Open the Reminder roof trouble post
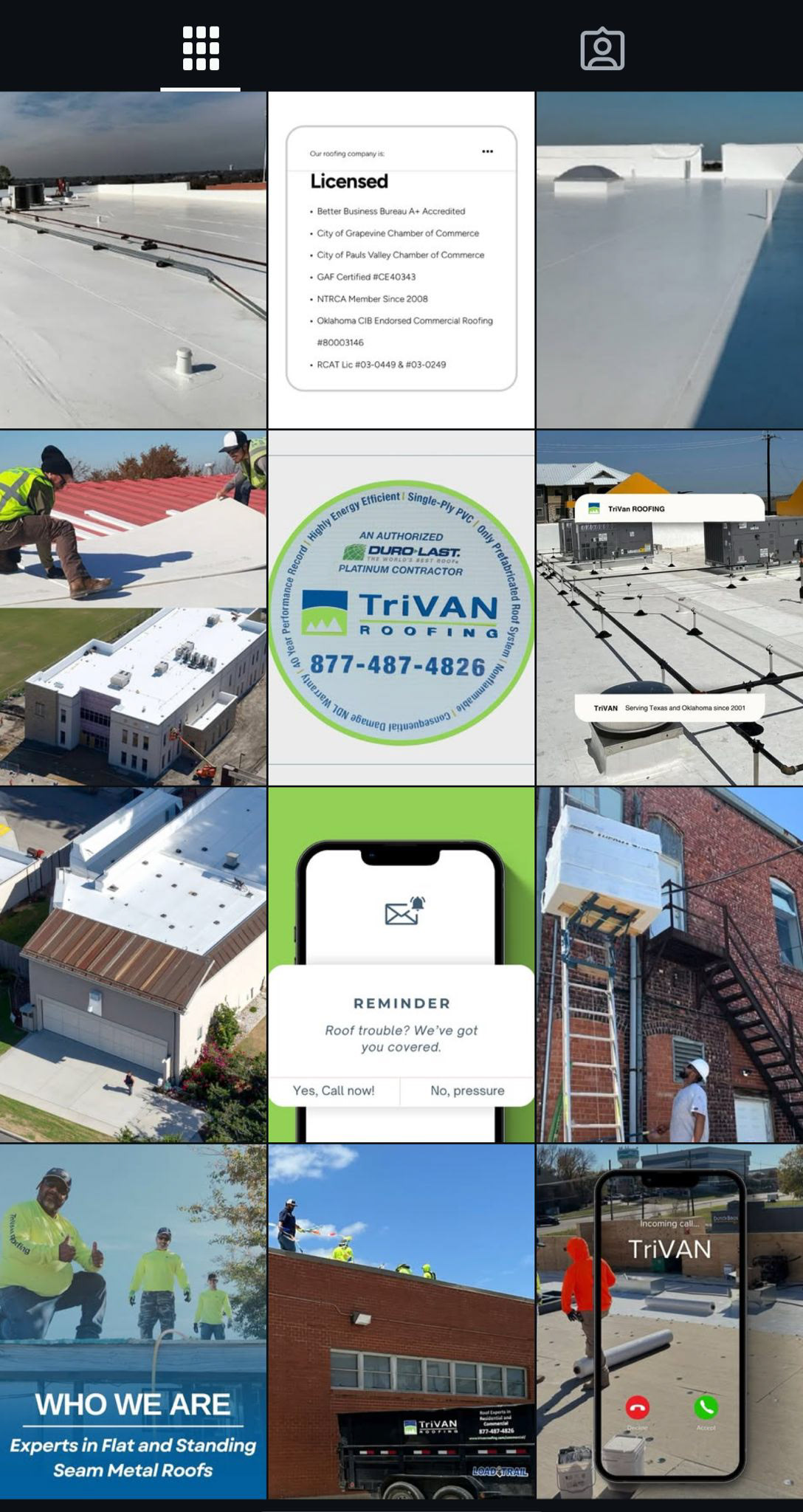803x1512 pixels. [x=401, y=964]
